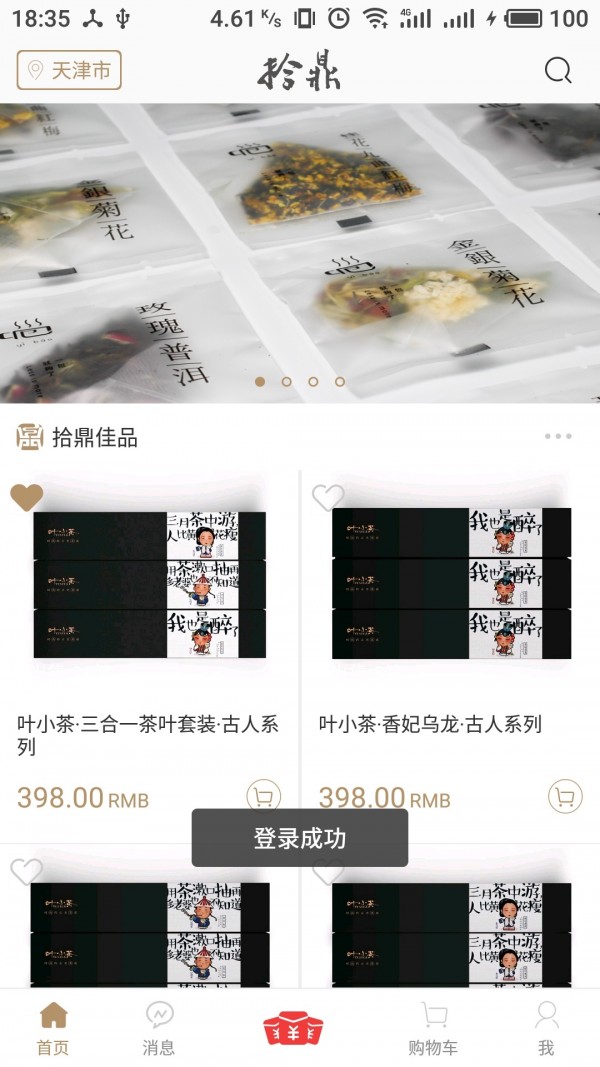This screenshot has height=1067, width=600.
Task: Open 叶小茶·三合一茶叶套装·古人系列 product
Action: point(150,735)
